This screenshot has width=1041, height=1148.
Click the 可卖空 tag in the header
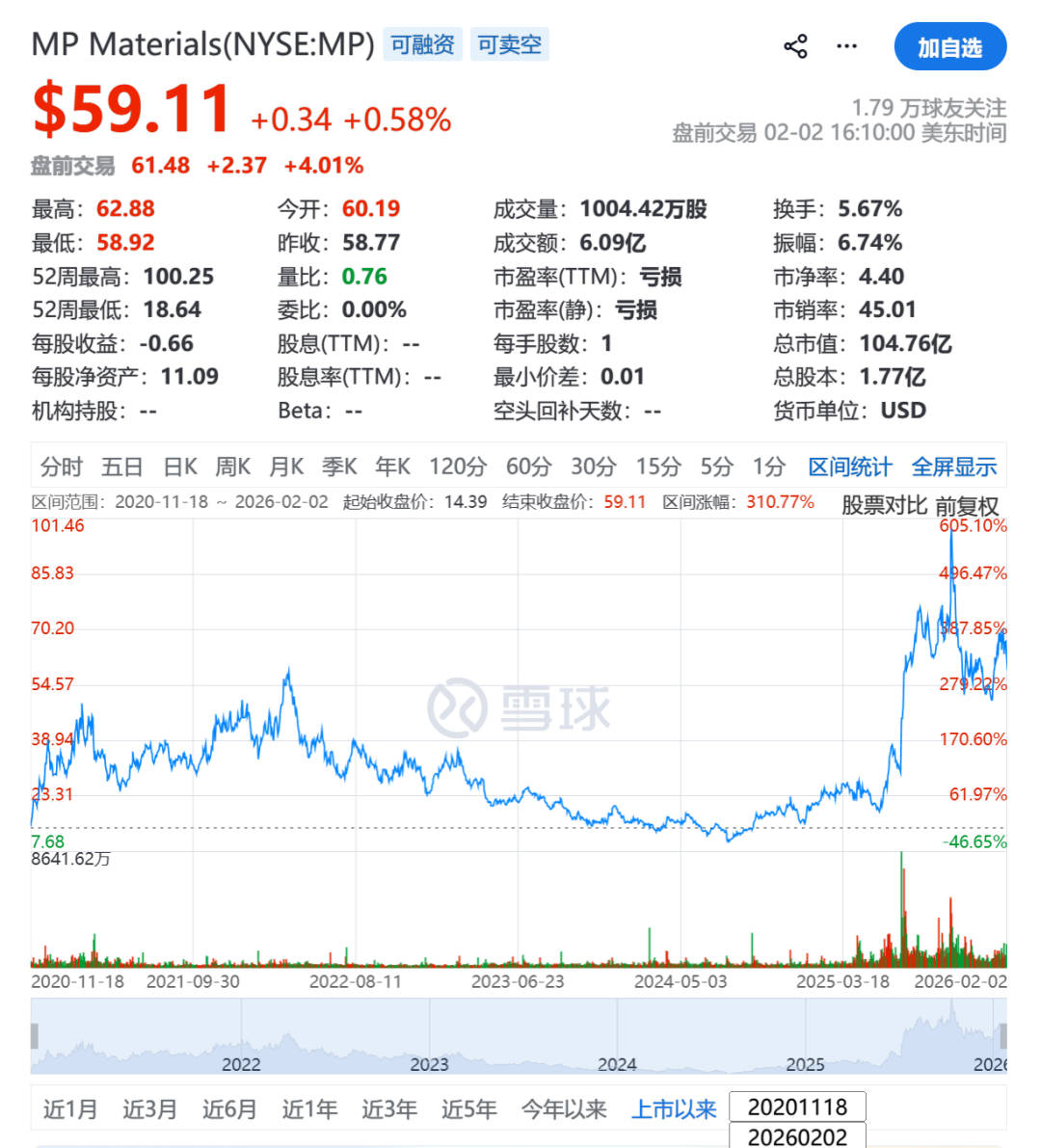(x=510, y=43)
